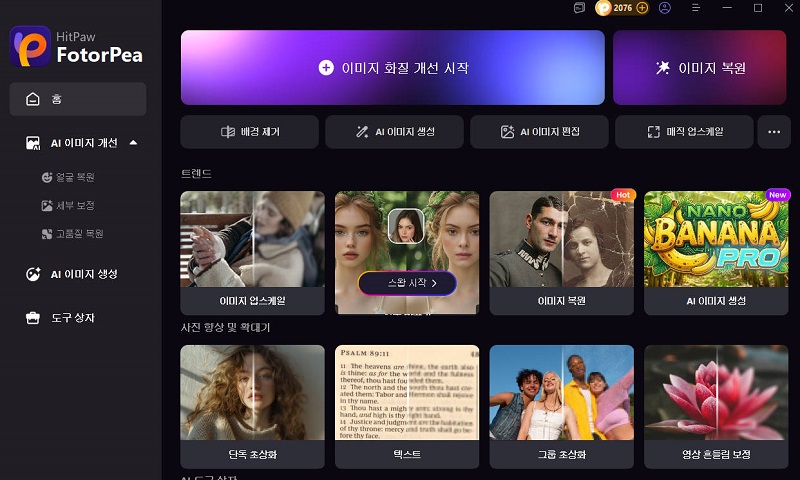
Task: Open the hamburger menu in title bar
Action: pos(691,8)
